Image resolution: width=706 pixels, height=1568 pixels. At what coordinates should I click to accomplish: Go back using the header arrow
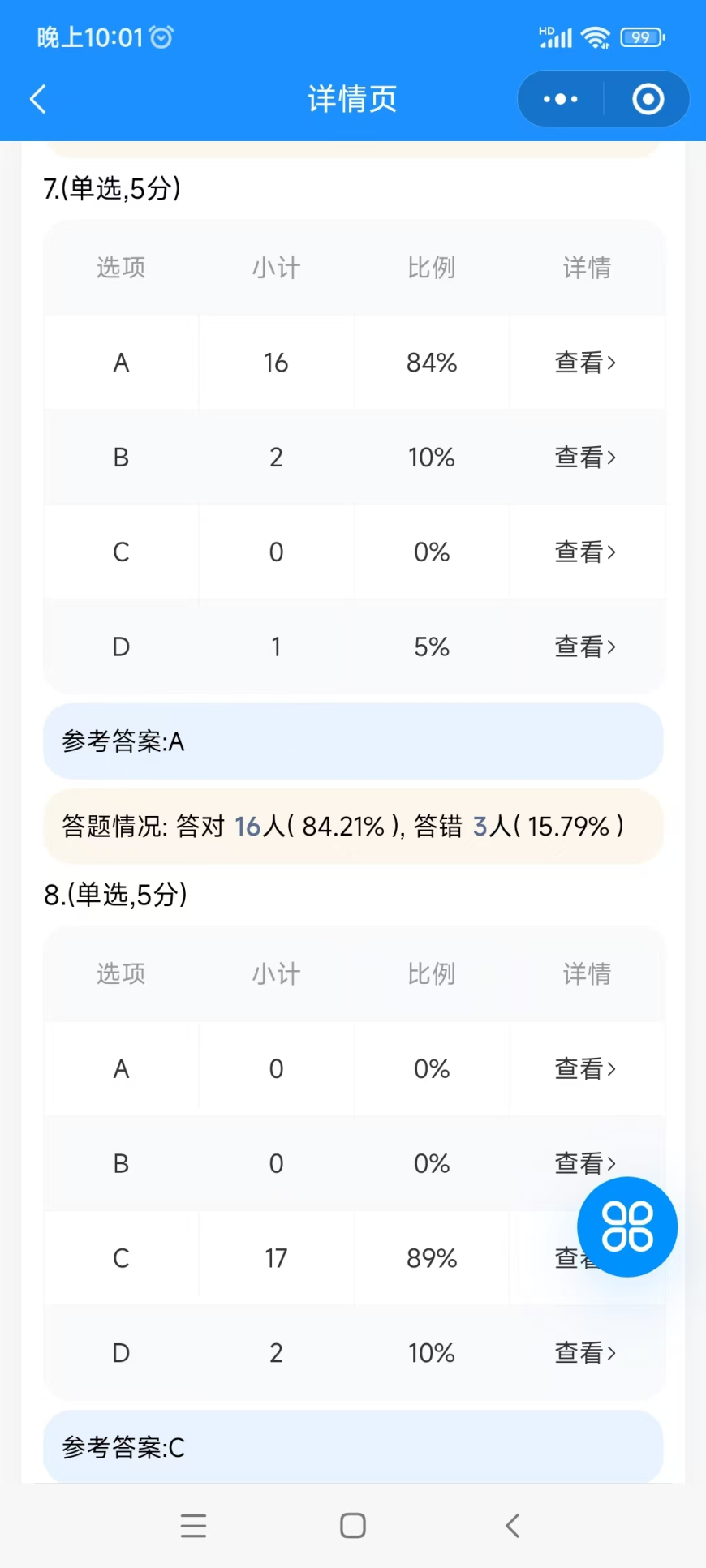click(38, 99)
